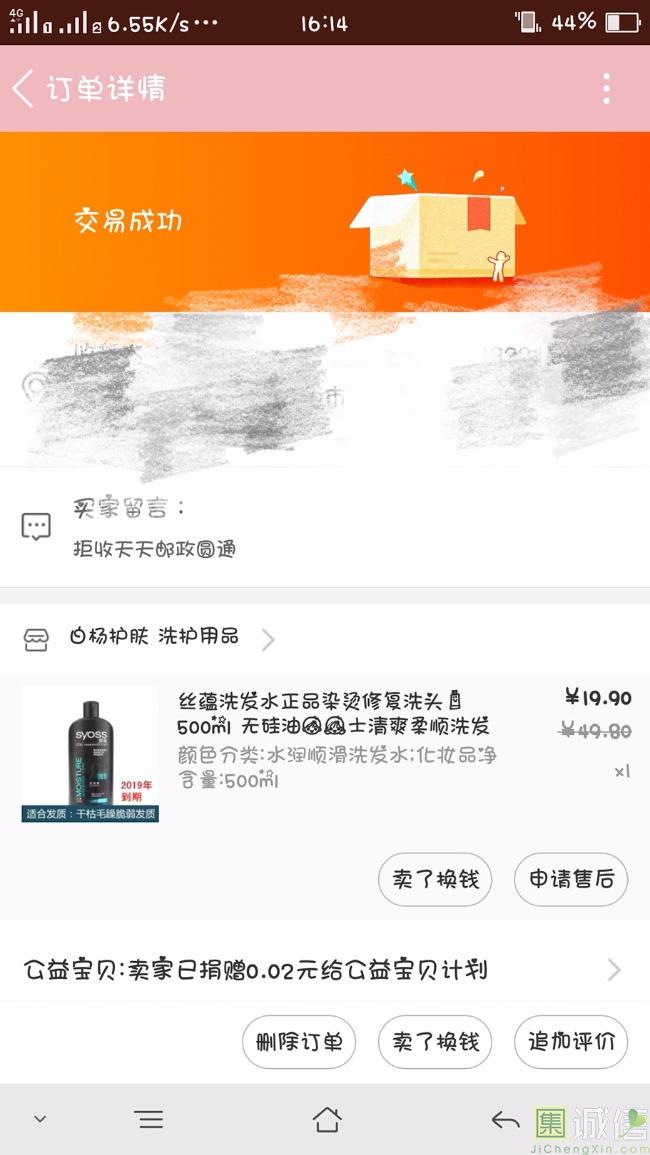Delete this order with 删除订单
This screenshot has height=1155, width=650.
click(x=299, y=1042)
